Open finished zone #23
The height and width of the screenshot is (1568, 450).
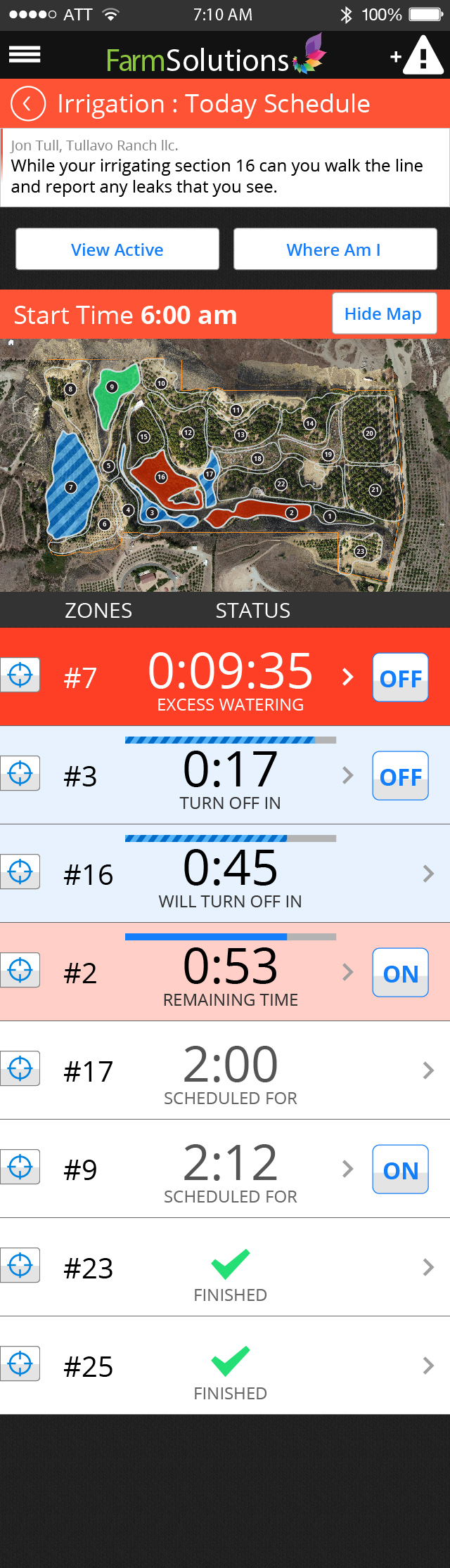pyautogui.click(x=428, y=1267)
